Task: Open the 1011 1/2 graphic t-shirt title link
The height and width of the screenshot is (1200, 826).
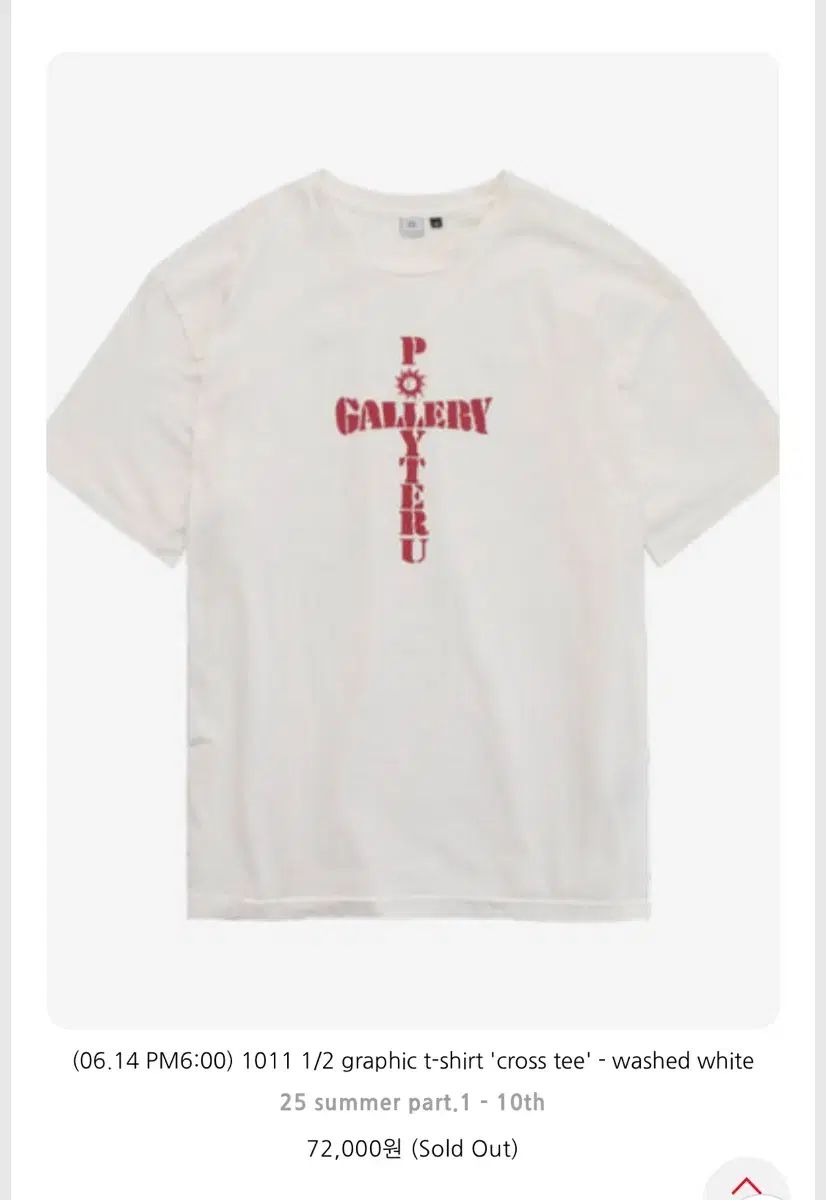Action: pos(412,1061)
